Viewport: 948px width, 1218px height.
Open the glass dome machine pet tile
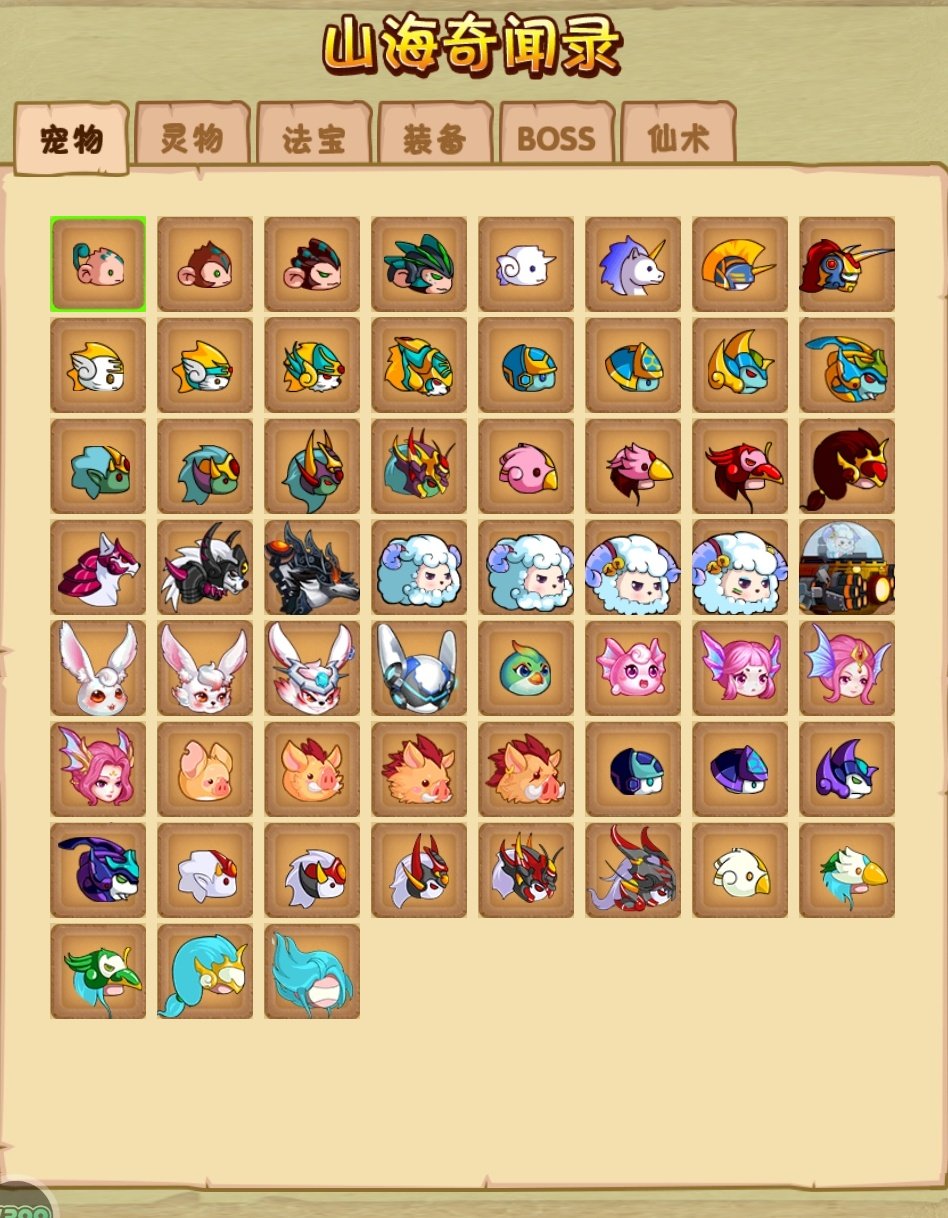tap(847, 567)
